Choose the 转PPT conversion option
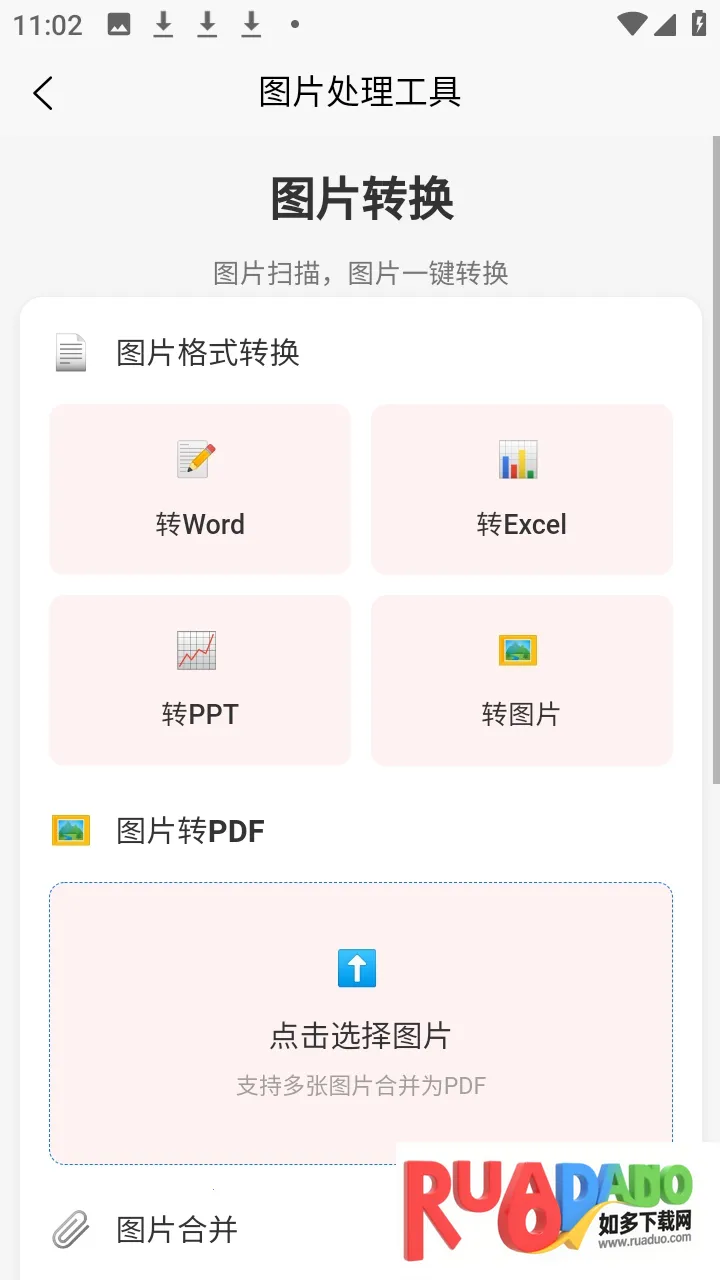720x1280 pixels. [x=200, y=680]
